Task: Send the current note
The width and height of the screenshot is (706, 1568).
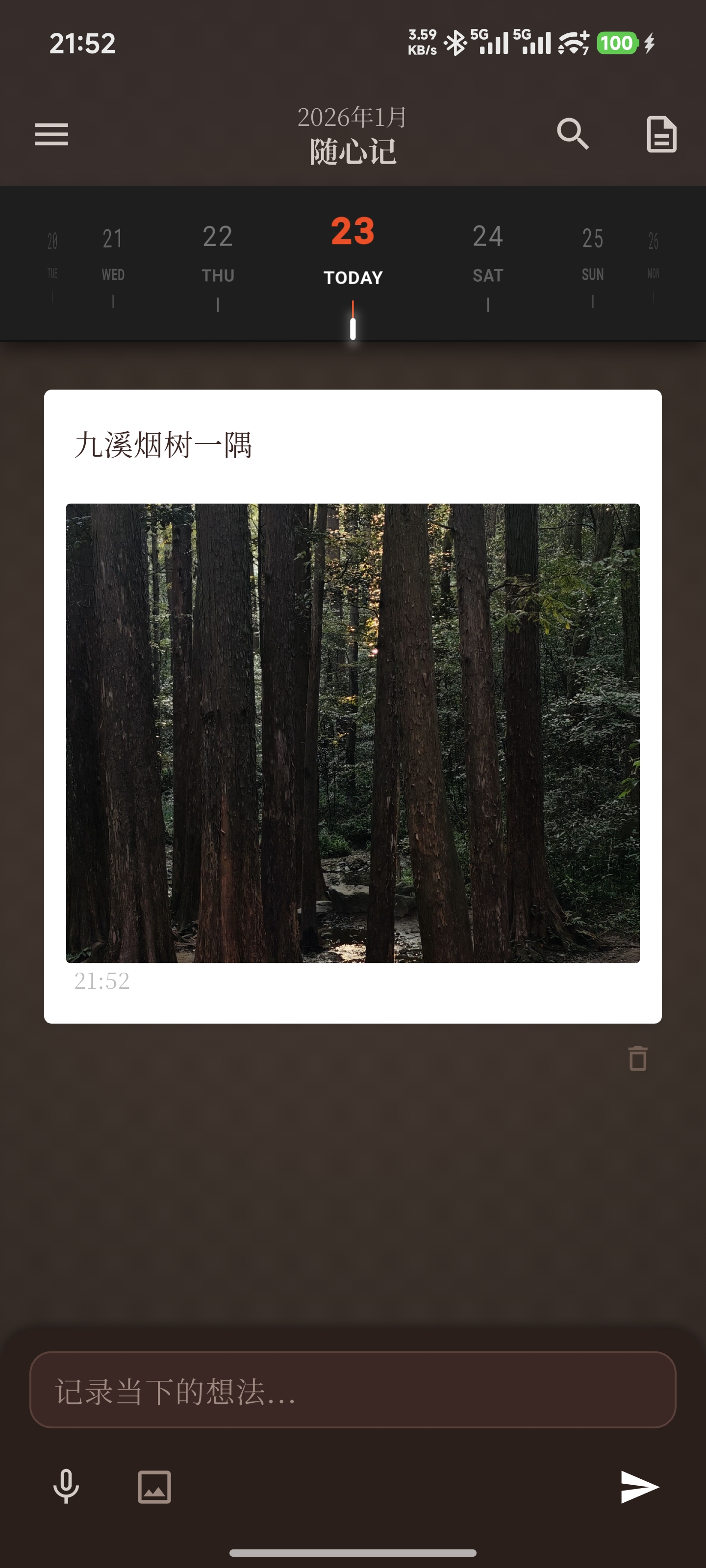Action: [x=638, y=1487]
